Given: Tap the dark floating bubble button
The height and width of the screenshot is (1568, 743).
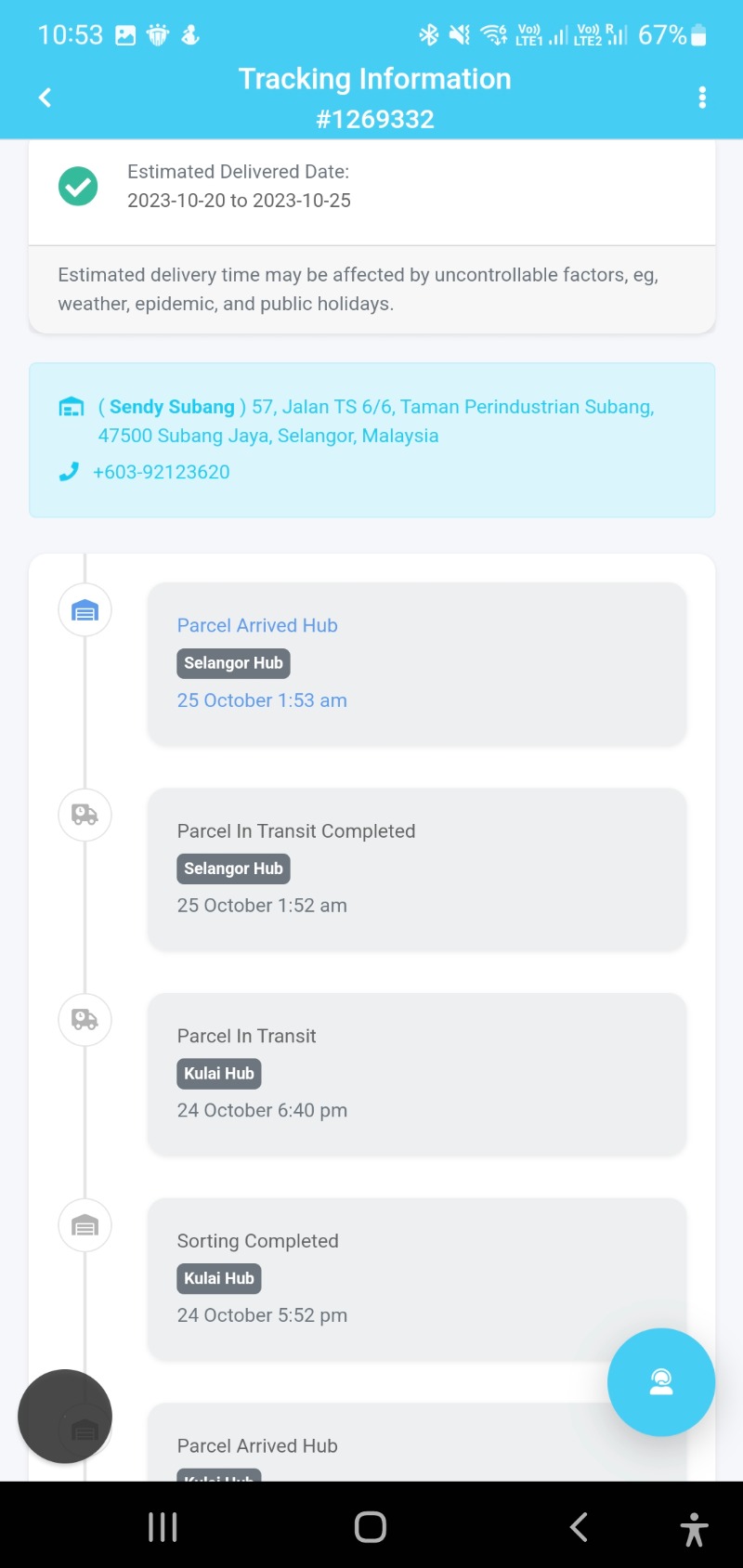Looking at the screenshot, I should coord(65,1416).
